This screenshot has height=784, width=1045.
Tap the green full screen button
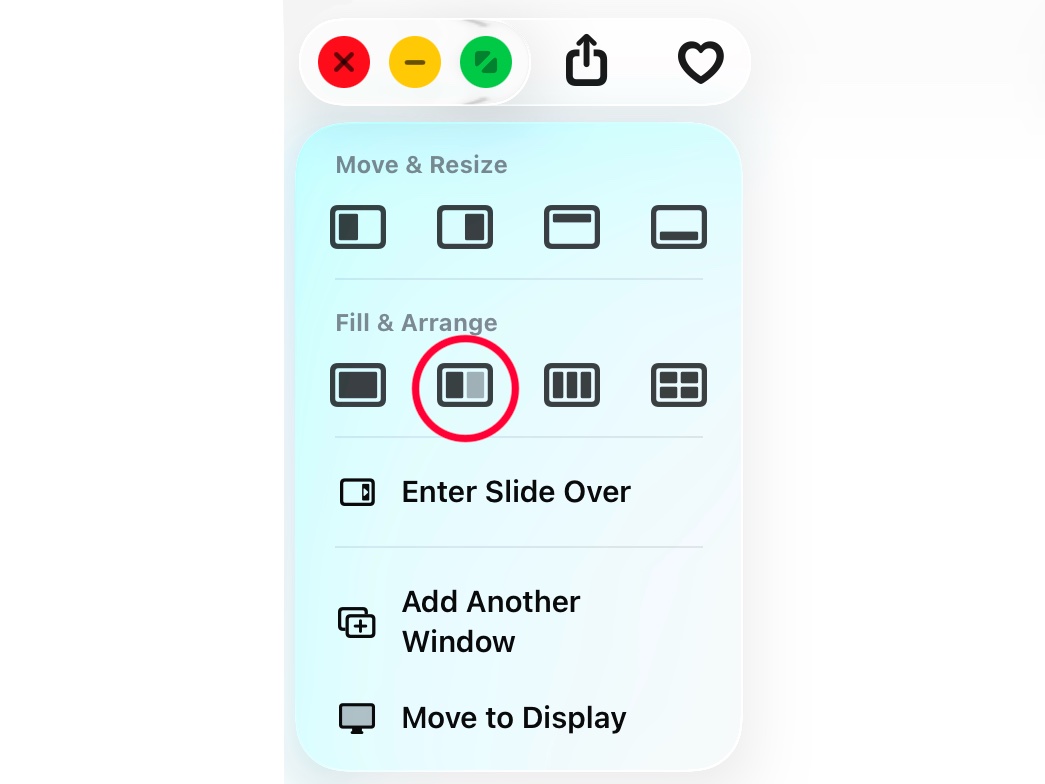pos(486,63)
